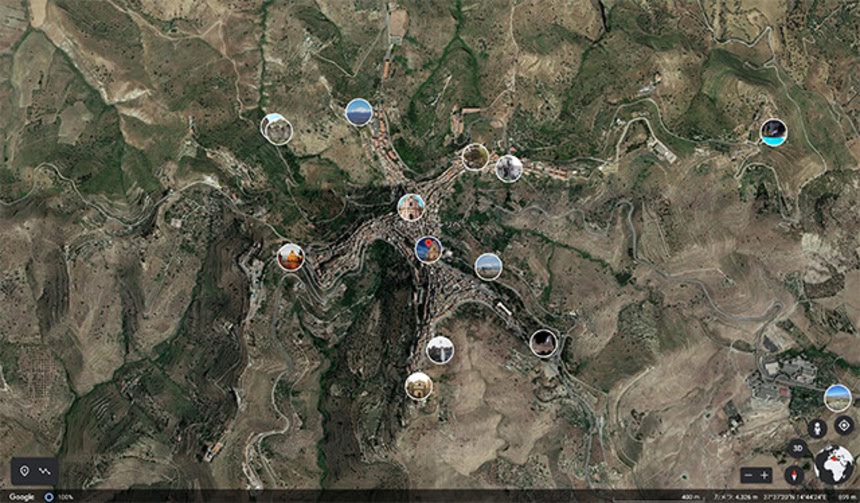
Task: Add a placemark with the pin tool
Action: point(24,471)
